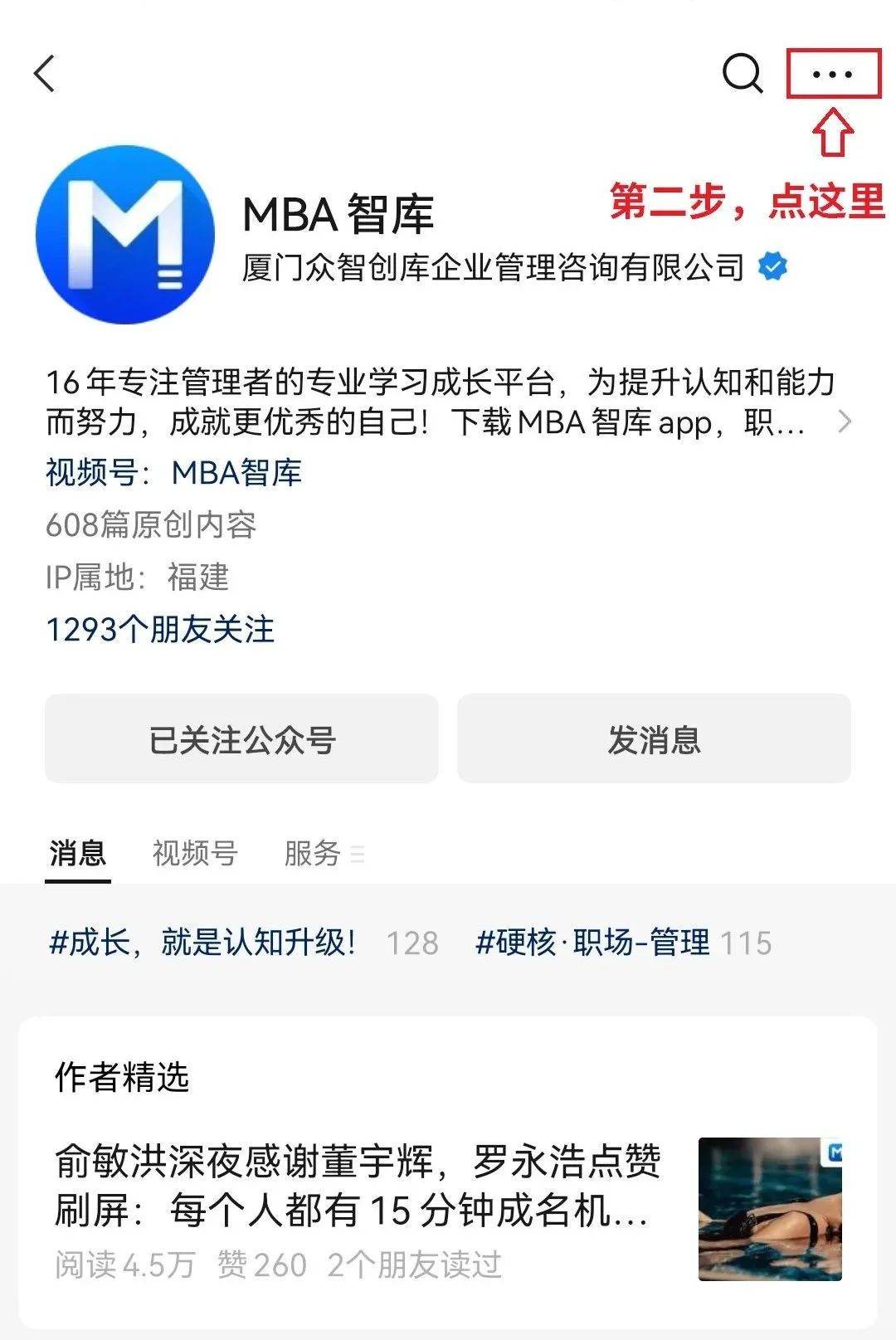Switch to the 视频号 tab
Screen dimensions: 896x1340
pyautogui.click(x=195, y=853)
